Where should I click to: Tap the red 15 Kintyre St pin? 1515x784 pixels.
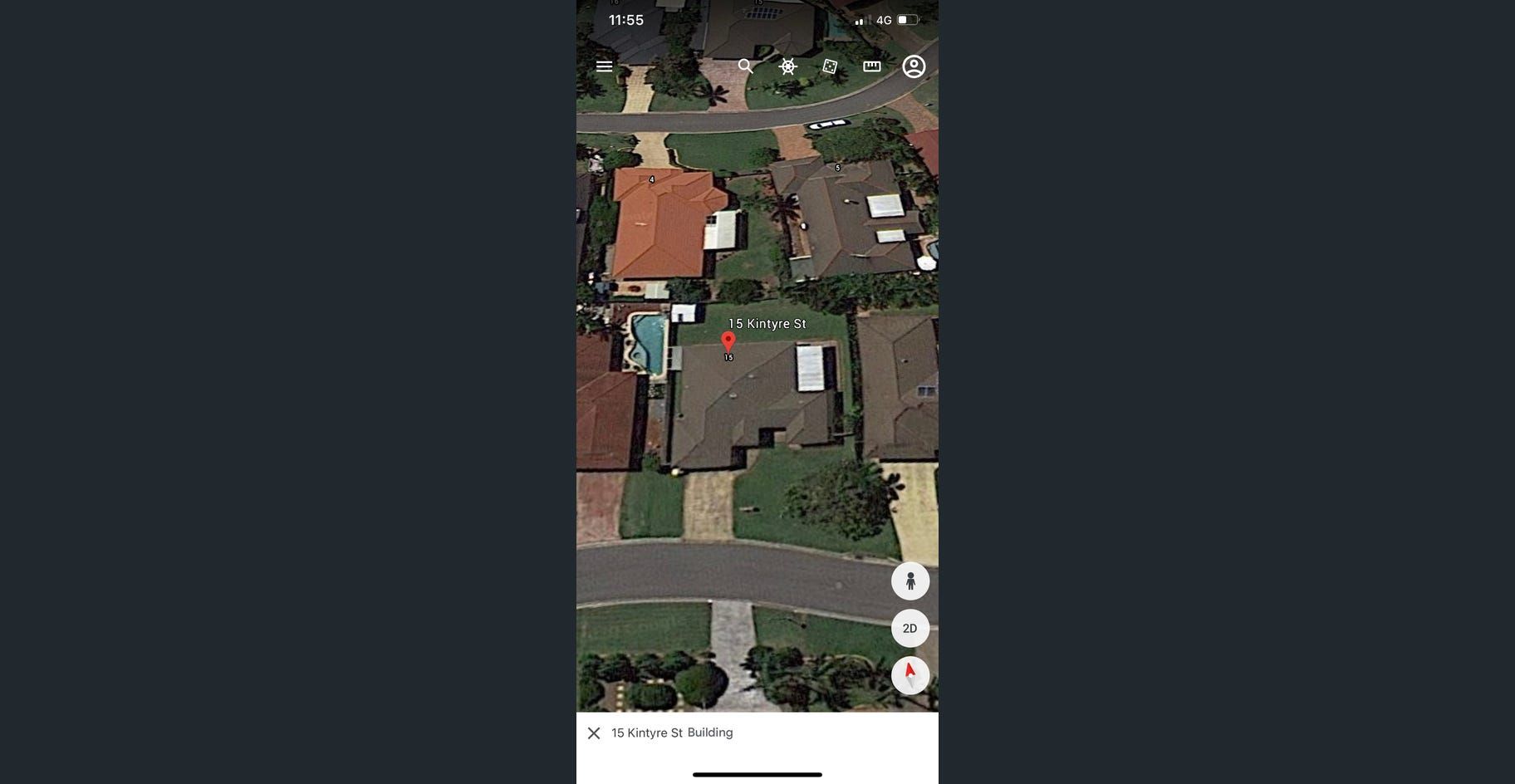728,341
